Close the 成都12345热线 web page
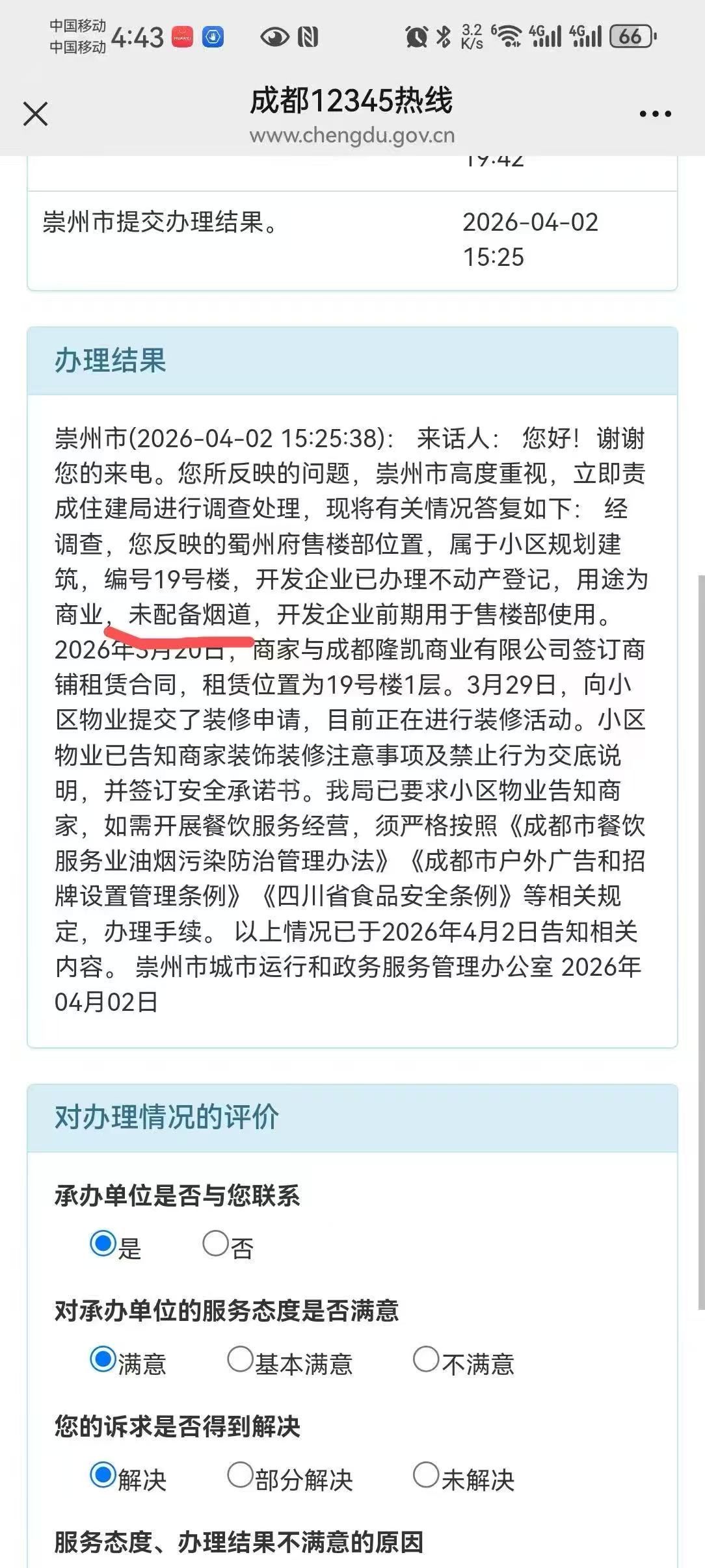 [35, 114]
